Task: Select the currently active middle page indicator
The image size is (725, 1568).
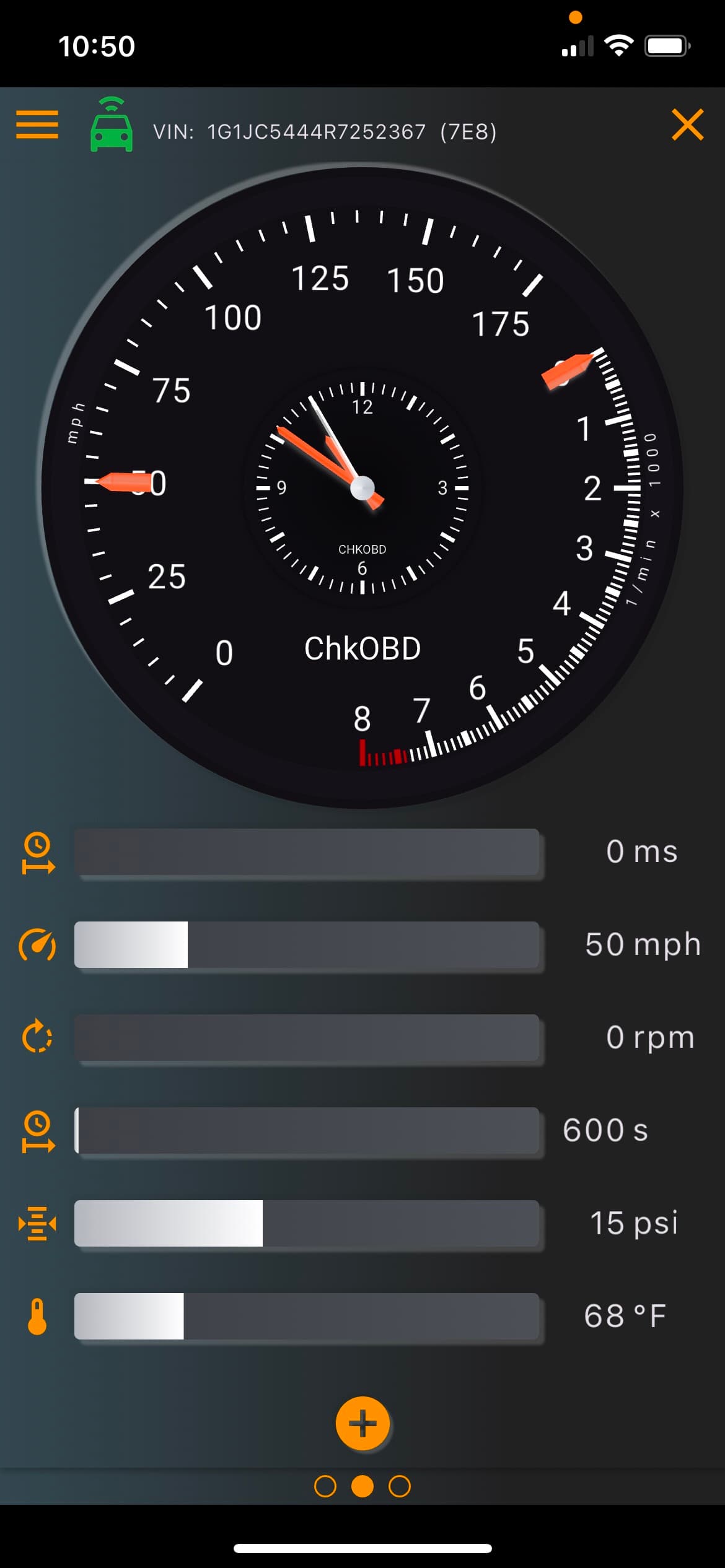Action: point(362,1486)
